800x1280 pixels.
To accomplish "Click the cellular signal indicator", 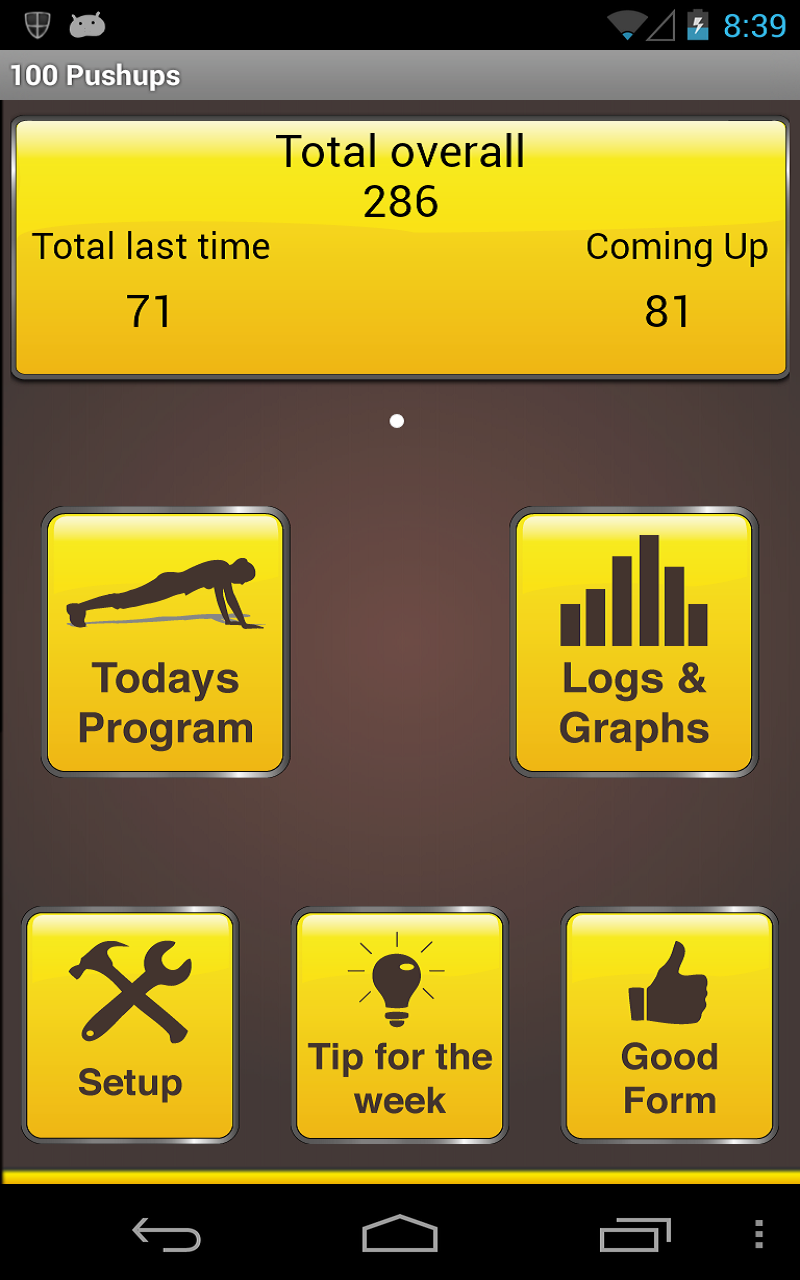I will (x=660, y=25).
